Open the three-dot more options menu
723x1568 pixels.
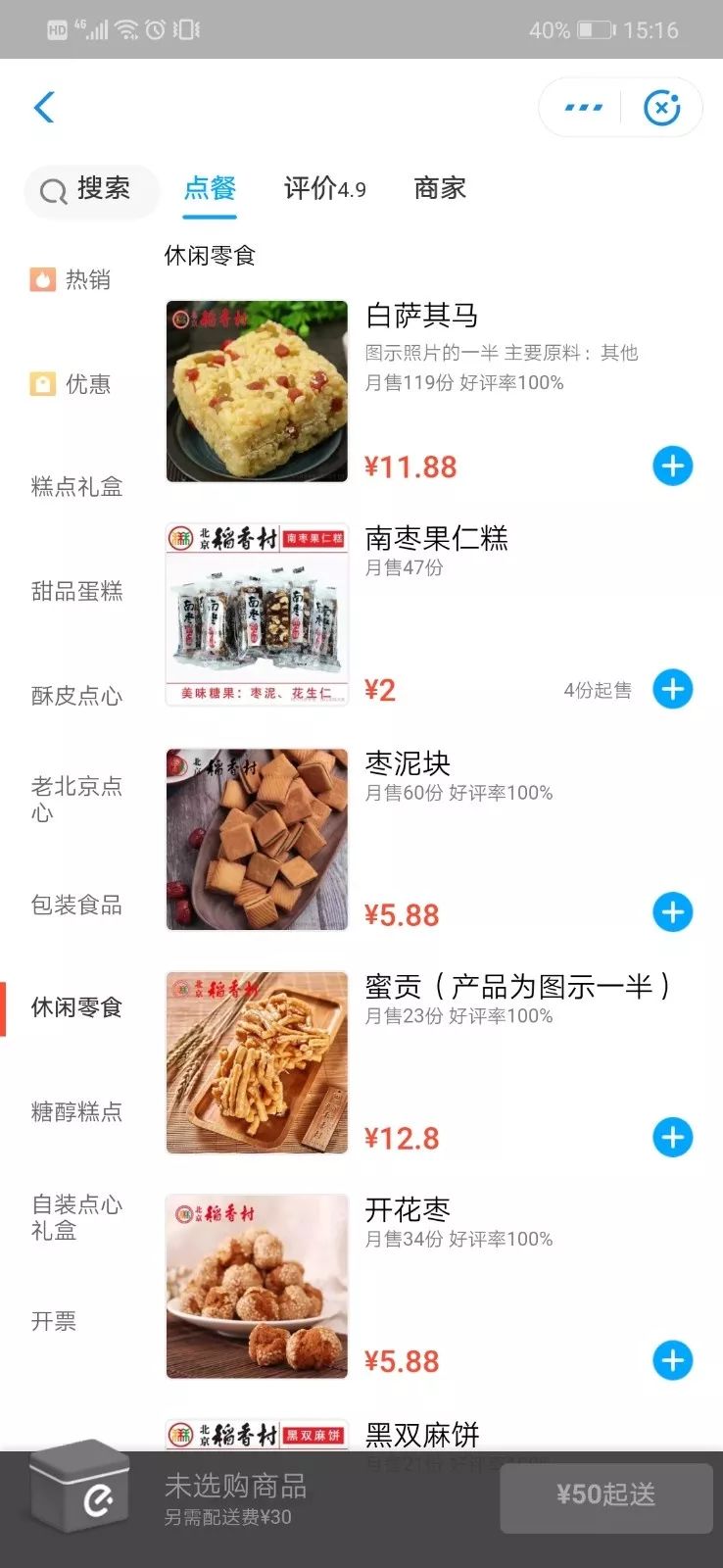point(584,107)
